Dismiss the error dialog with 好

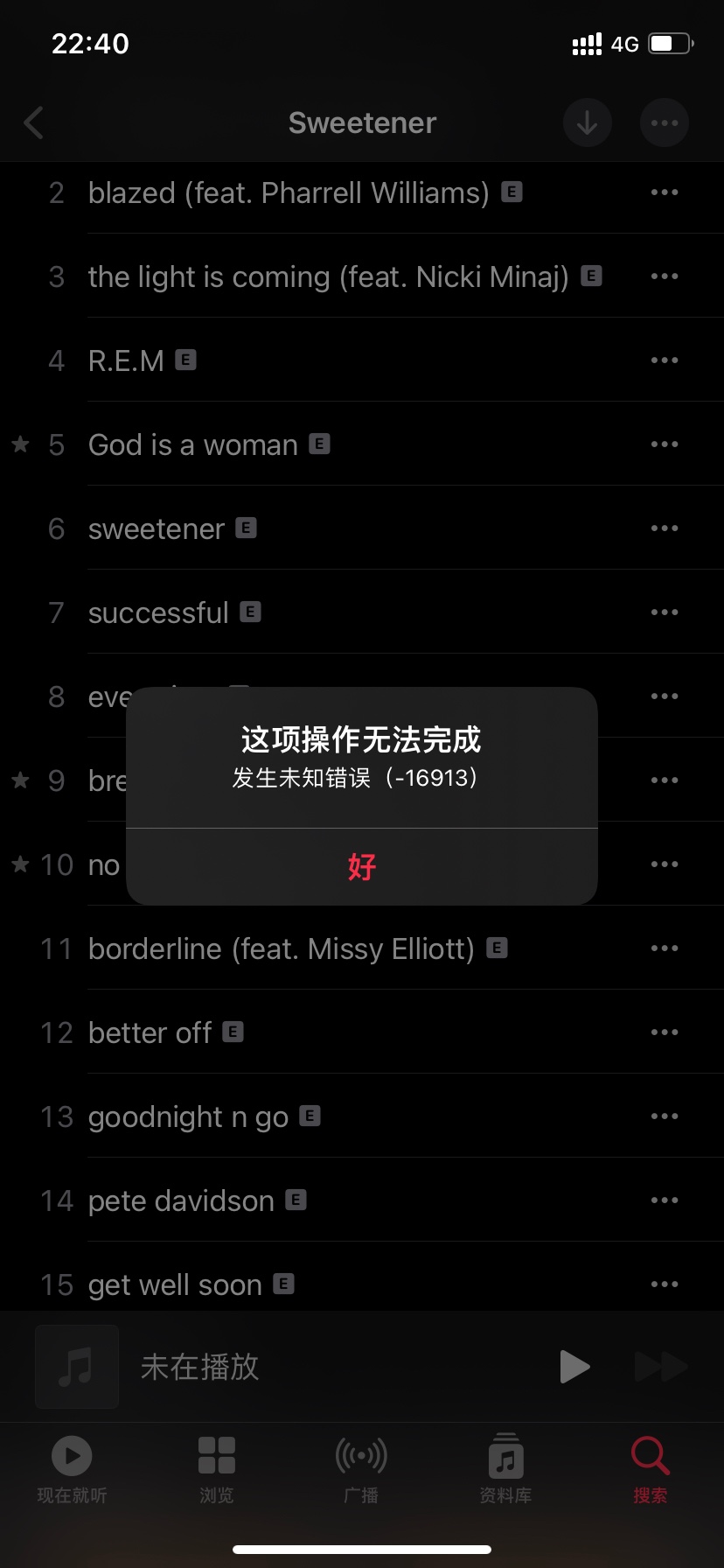(x=361, y=867)
